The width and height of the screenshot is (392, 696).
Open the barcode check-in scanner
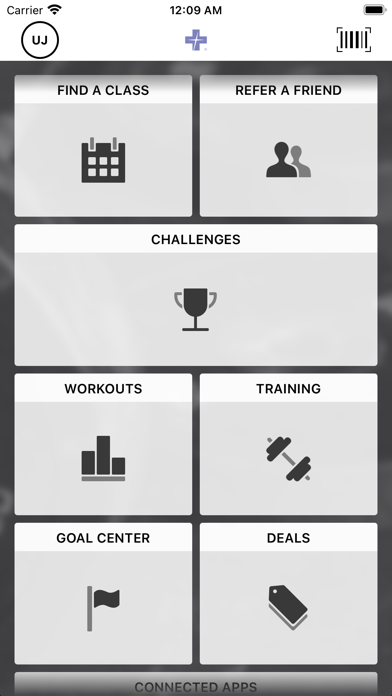click(353, 40)
